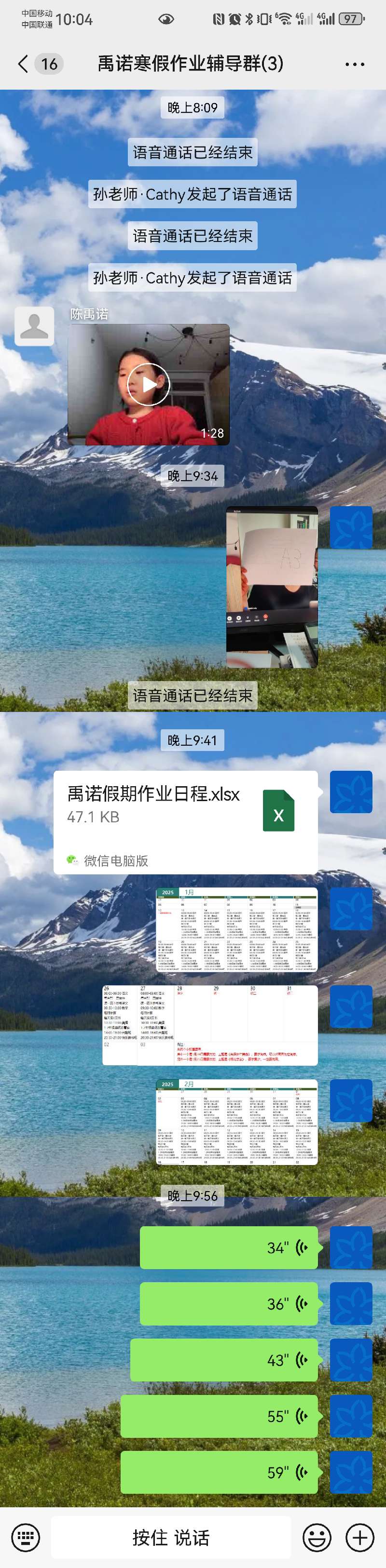Open the A3 paper video call screenshot
This screenshot has width=386, height=1568.
[272, 587]
